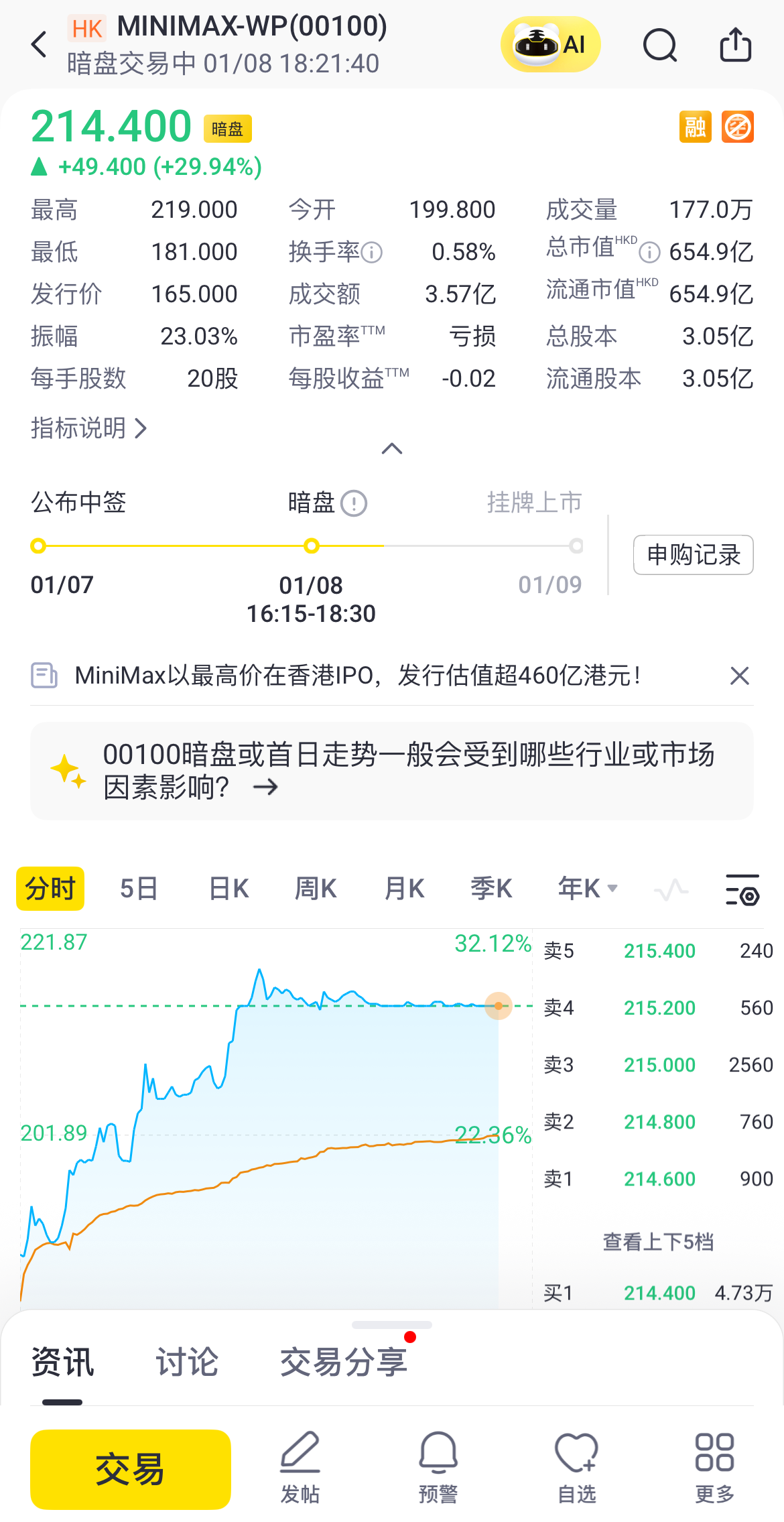View 查看上下5档 order book levels

coord(657,1242)
